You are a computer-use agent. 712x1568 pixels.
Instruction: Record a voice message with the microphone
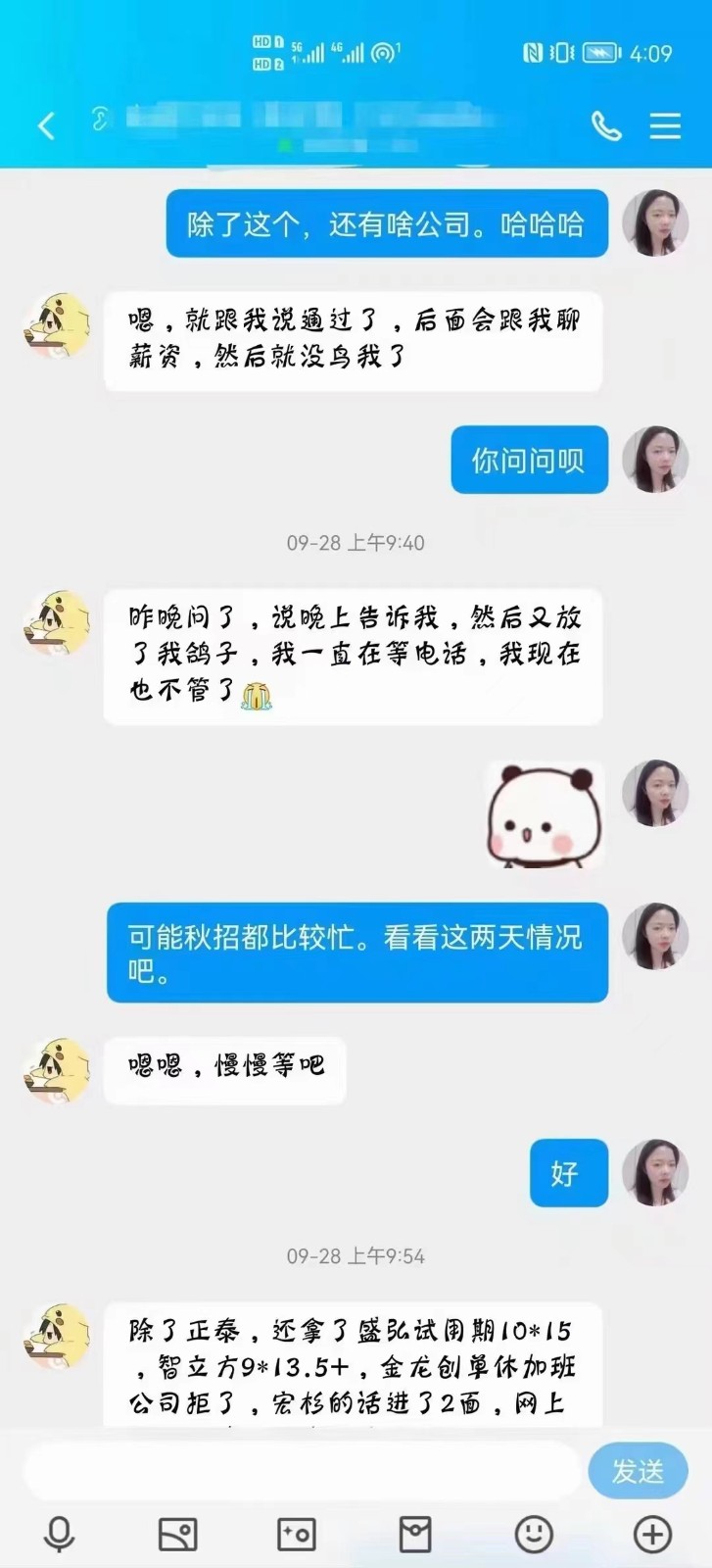[x=60, y=1534]
